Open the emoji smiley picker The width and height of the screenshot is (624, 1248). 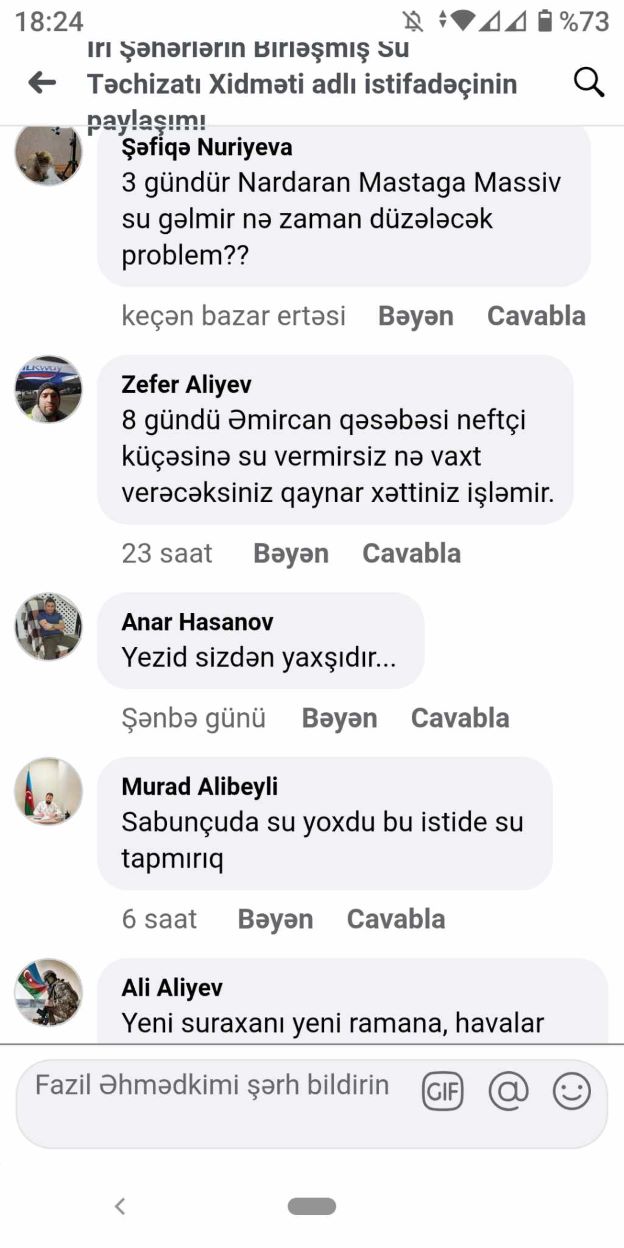pos(572,1092)
